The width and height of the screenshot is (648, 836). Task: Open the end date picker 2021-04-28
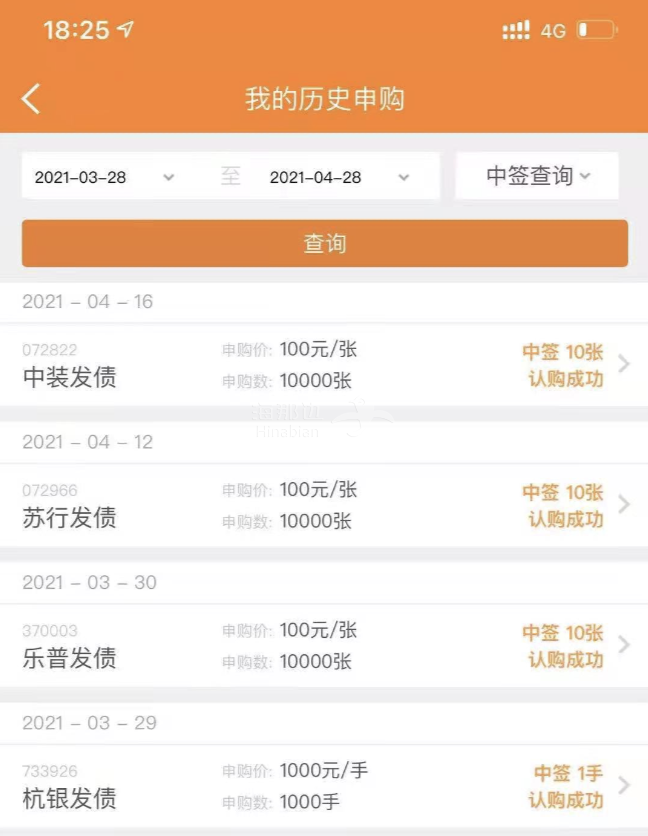[340, 177]
